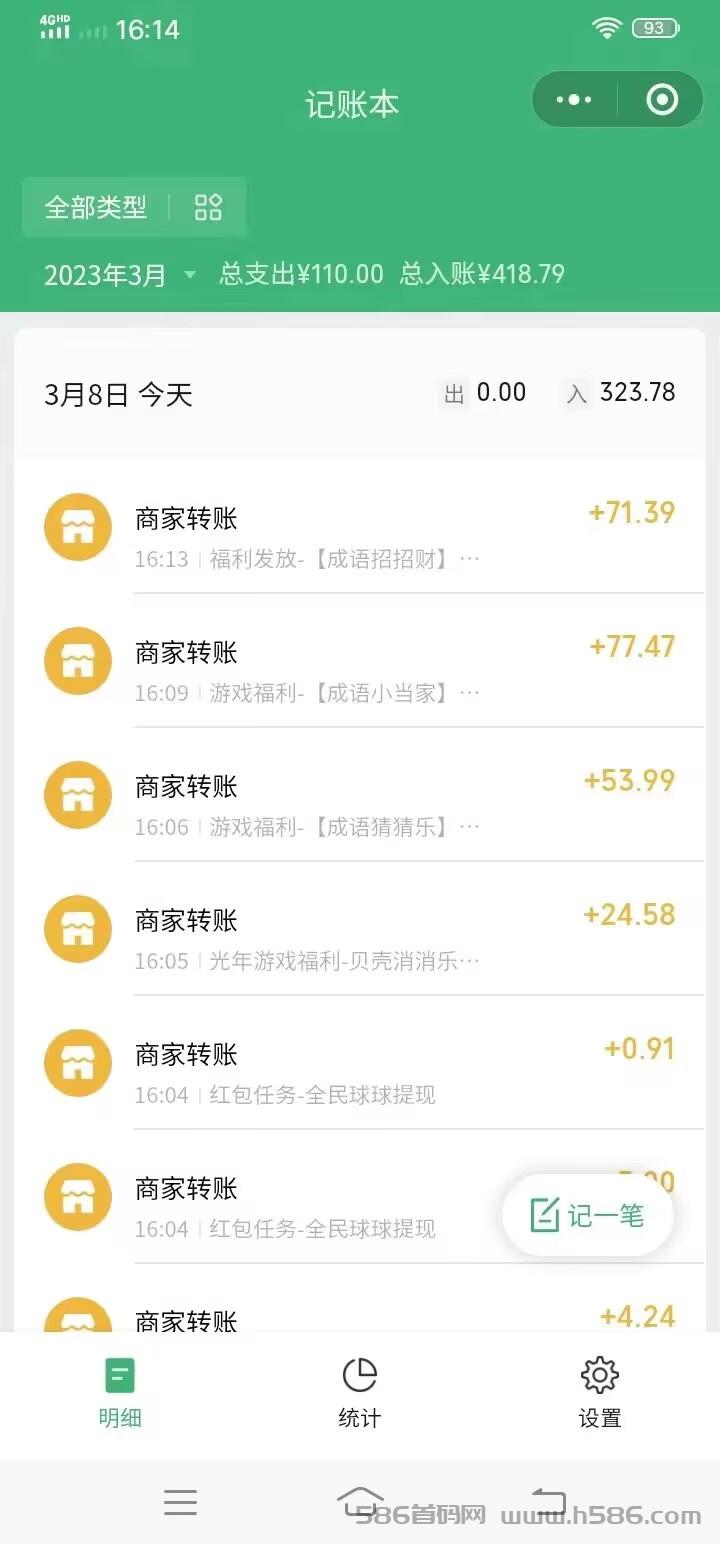Open recent apps from the navigation bar
The image size is (720, 1544).
point(180,1502)
